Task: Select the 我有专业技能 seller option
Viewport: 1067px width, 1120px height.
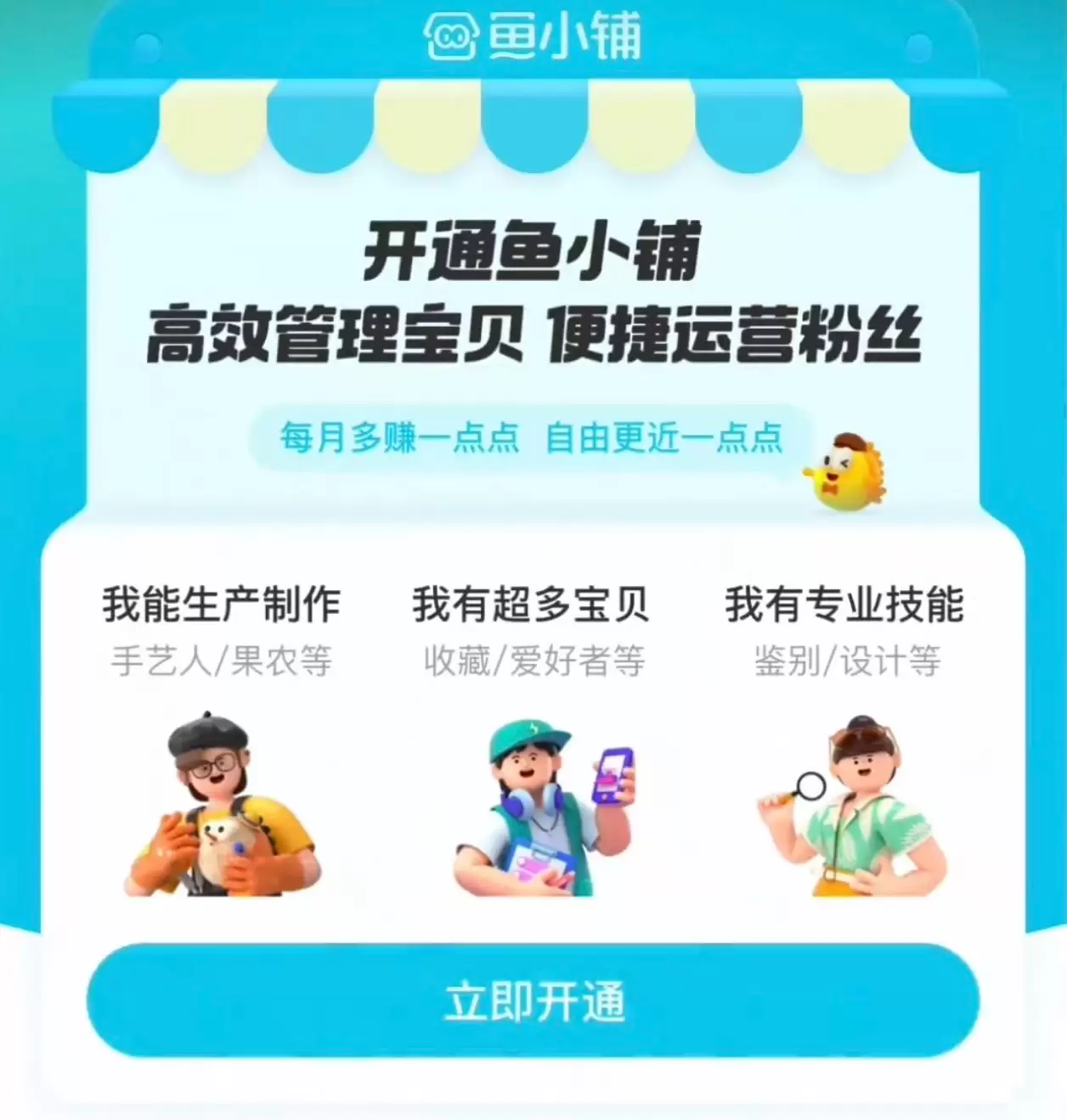Action: pos(845,605)
